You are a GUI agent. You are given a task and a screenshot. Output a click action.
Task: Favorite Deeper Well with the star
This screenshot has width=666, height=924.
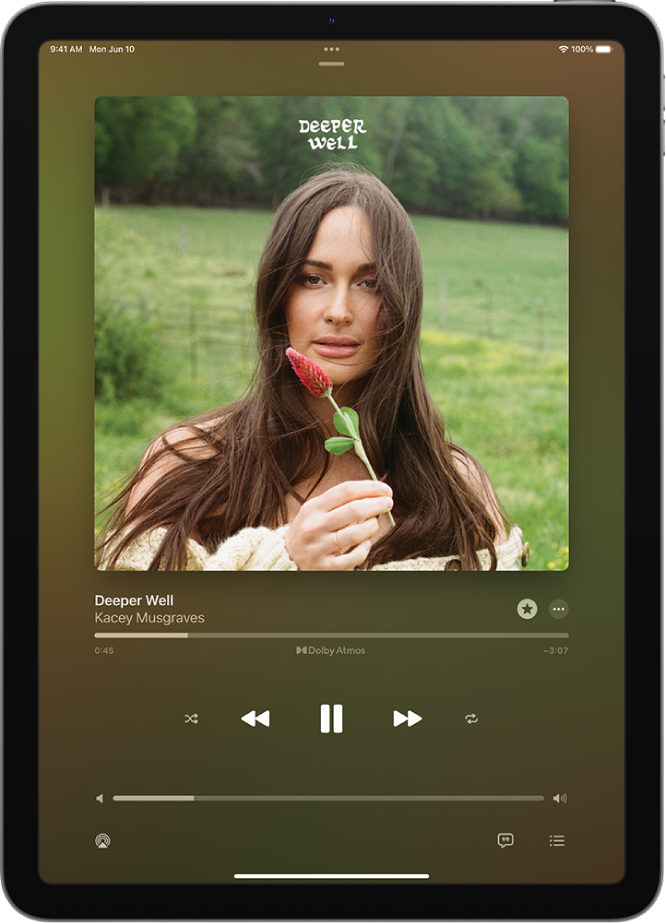[x=527, y=608]
